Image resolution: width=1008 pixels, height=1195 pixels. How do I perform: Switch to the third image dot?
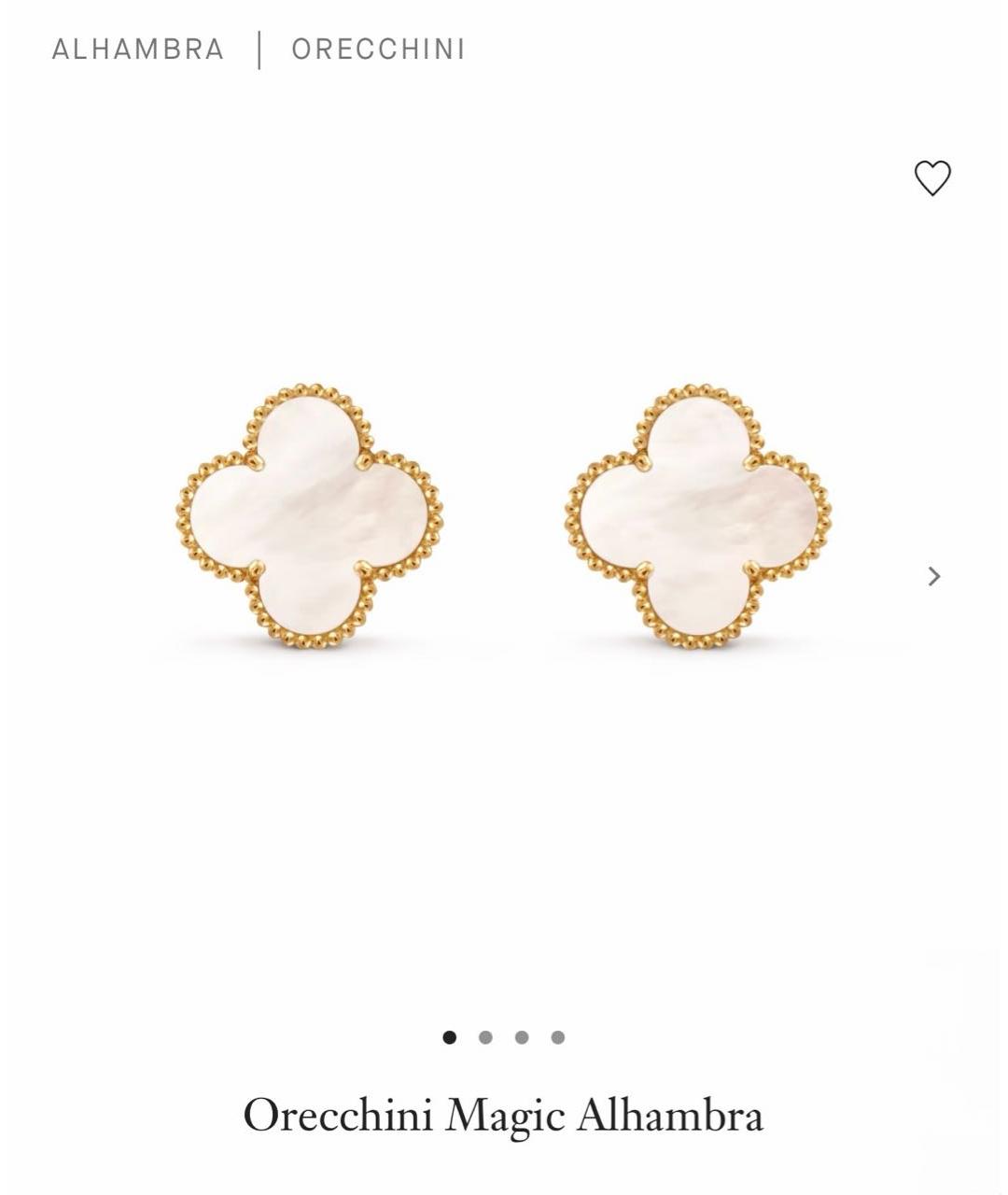[x=522, y=1034]
